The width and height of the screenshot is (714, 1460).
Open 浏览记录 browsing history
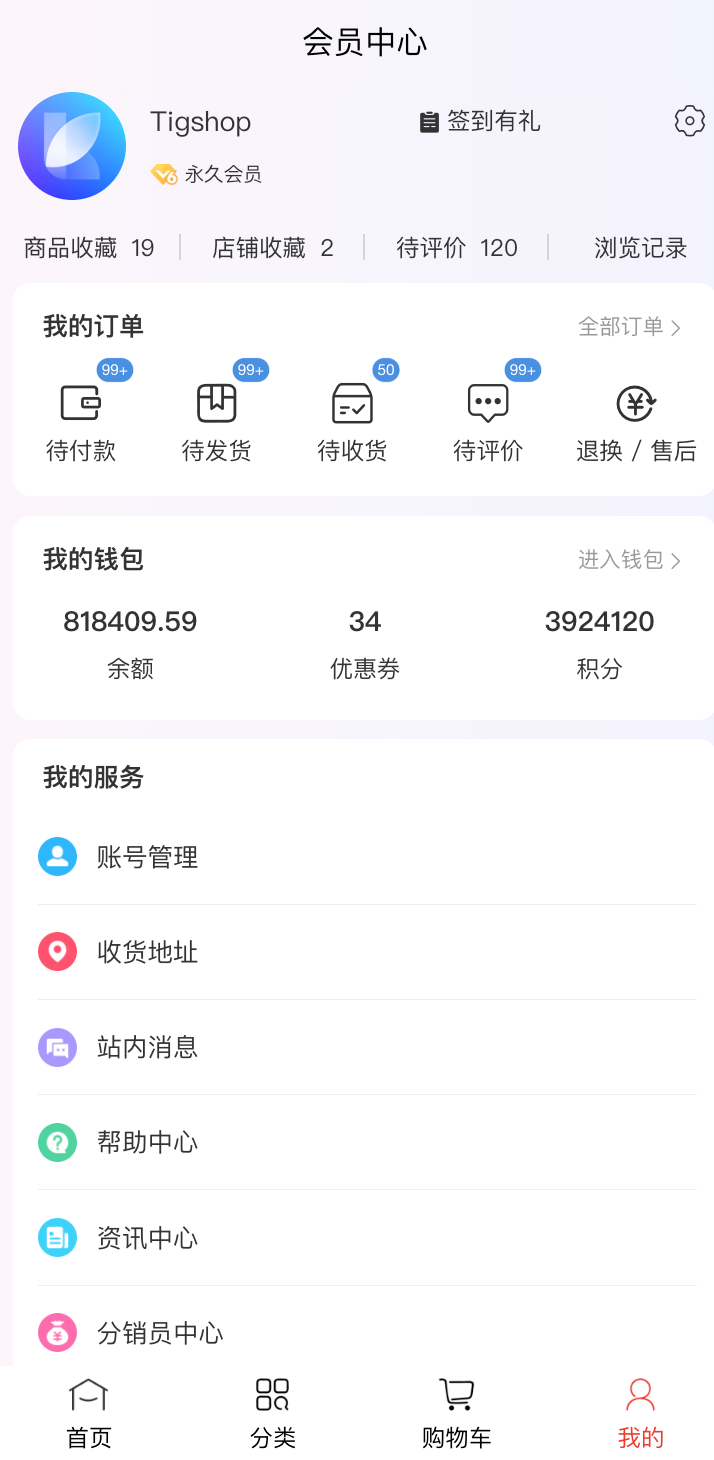pos(641,248)
